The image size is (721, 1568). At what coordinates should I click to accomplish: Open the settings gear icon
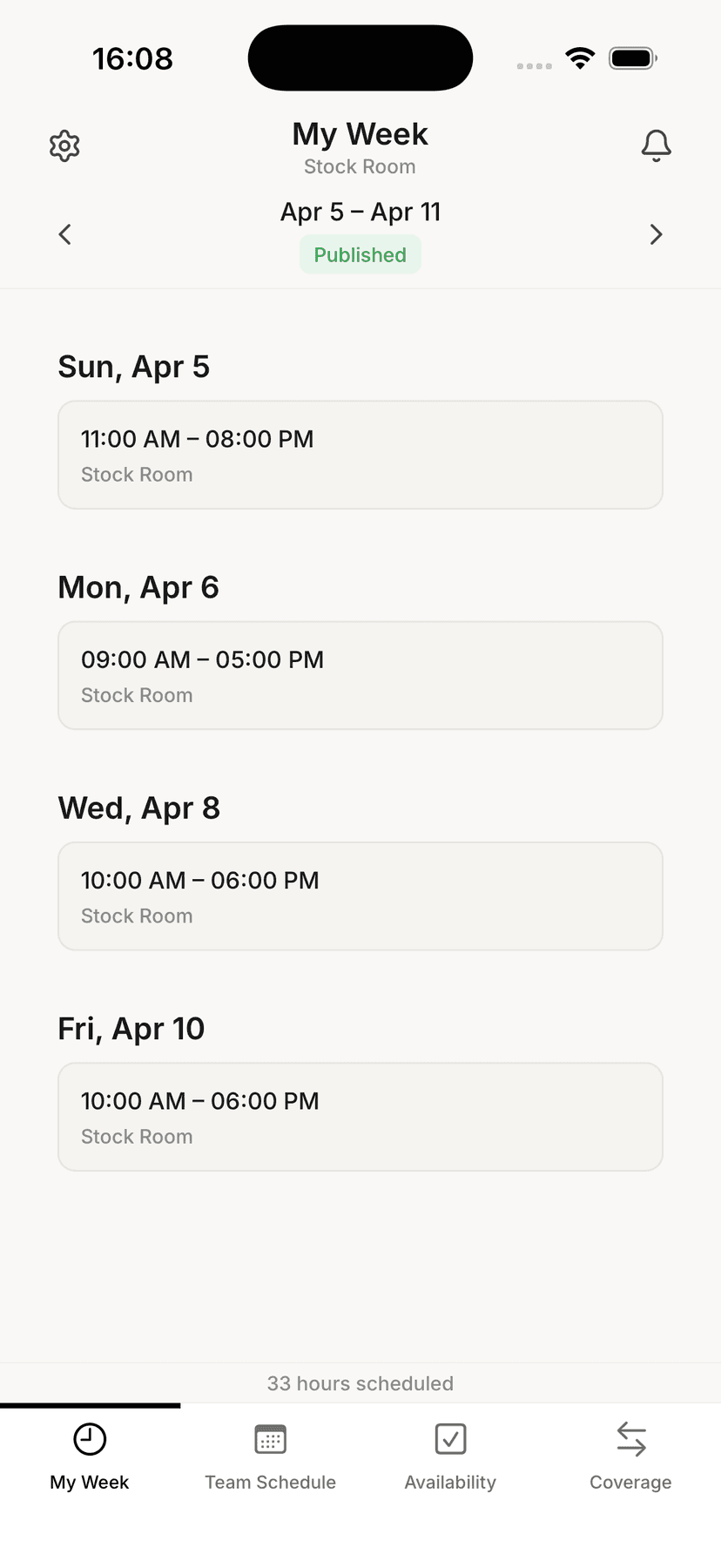click(x=64, y=145)
